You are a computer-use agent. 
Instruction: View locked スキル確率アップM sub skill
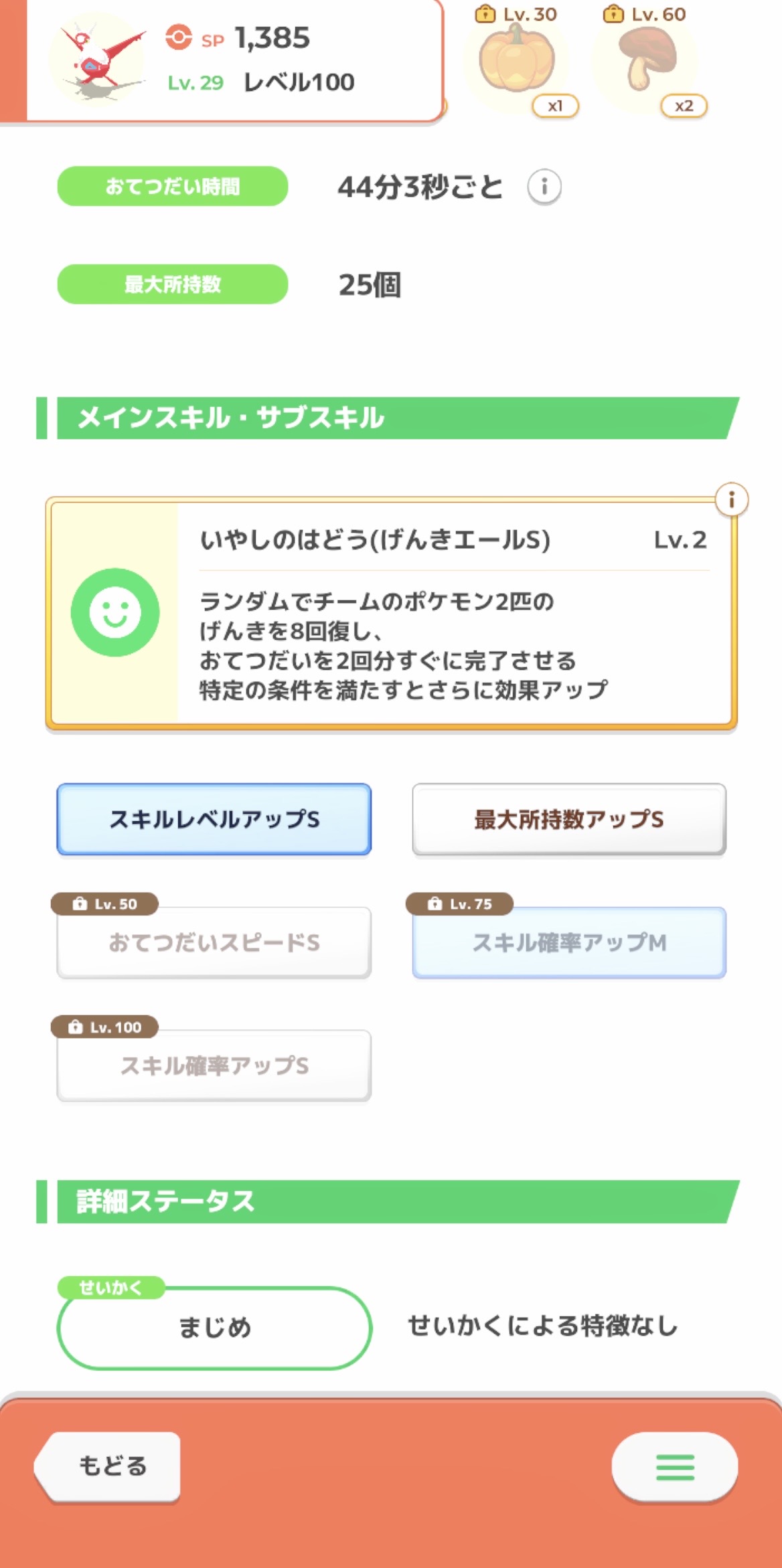(x=569, y=942)
